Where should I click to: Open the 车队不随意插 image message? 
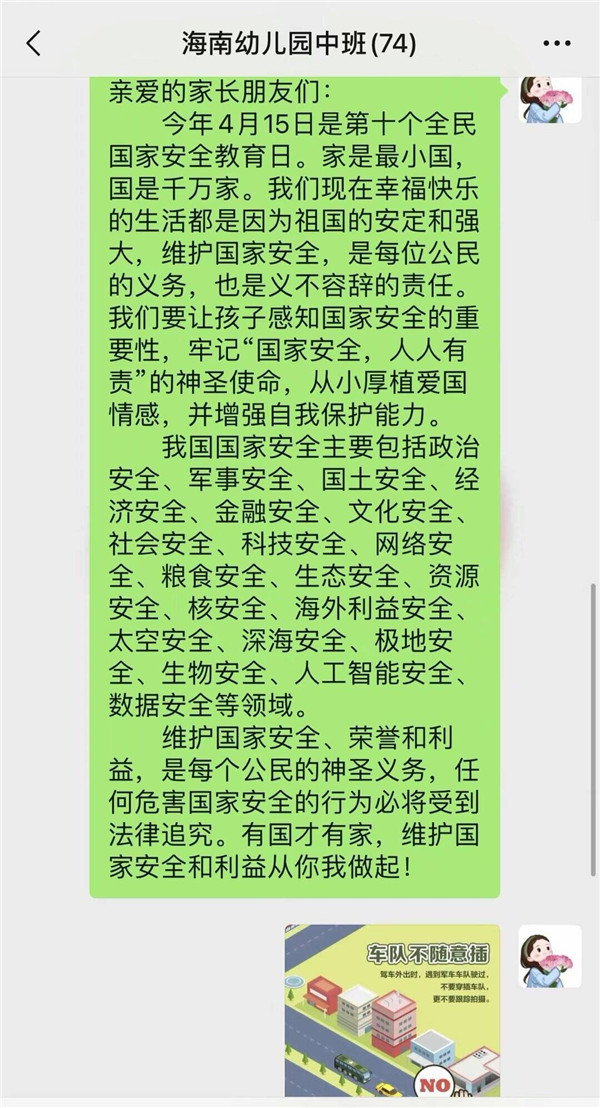pos(391,1010)
